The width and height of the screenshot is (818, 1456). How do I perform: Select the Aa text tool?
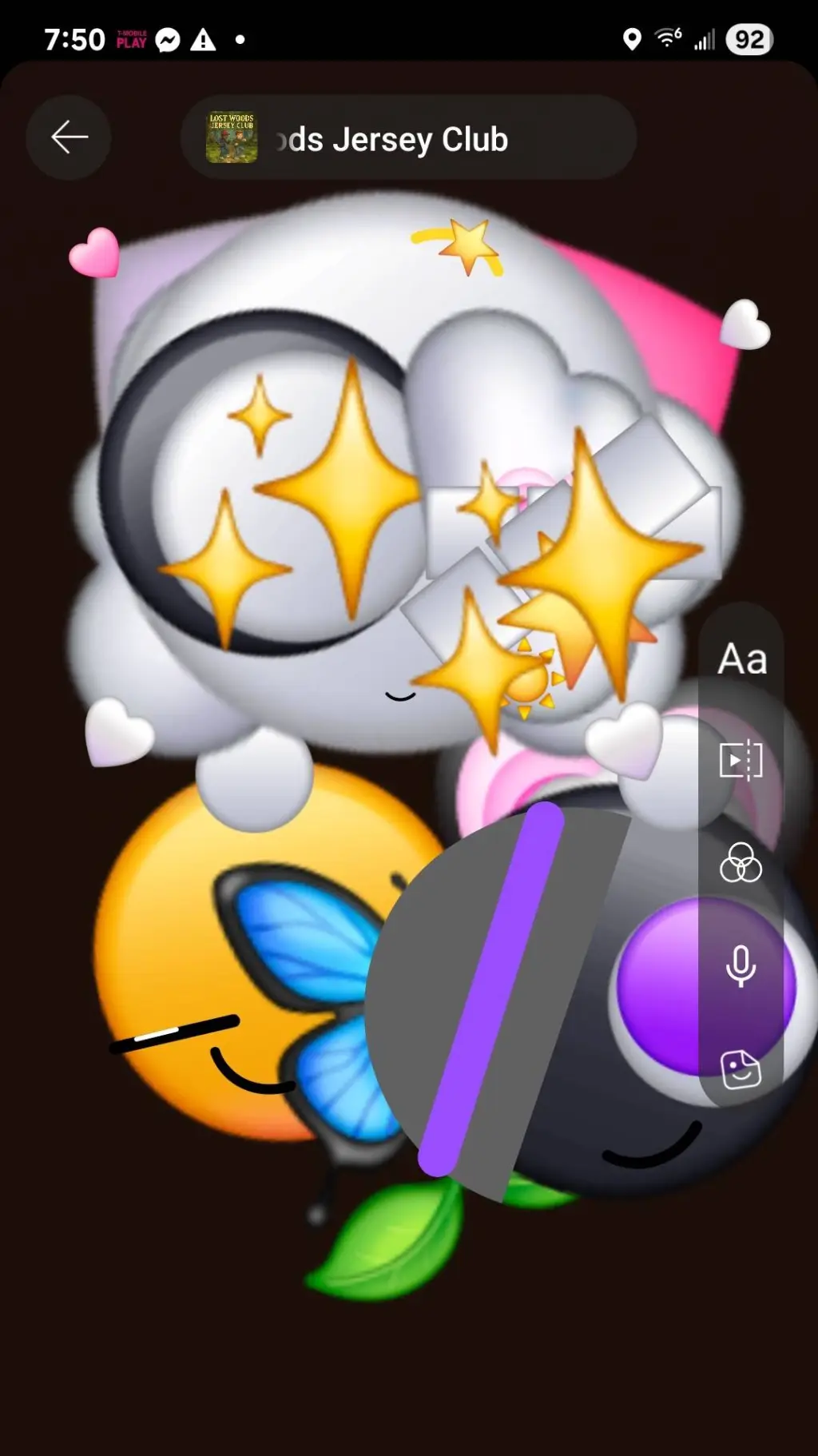pos(742,658)
